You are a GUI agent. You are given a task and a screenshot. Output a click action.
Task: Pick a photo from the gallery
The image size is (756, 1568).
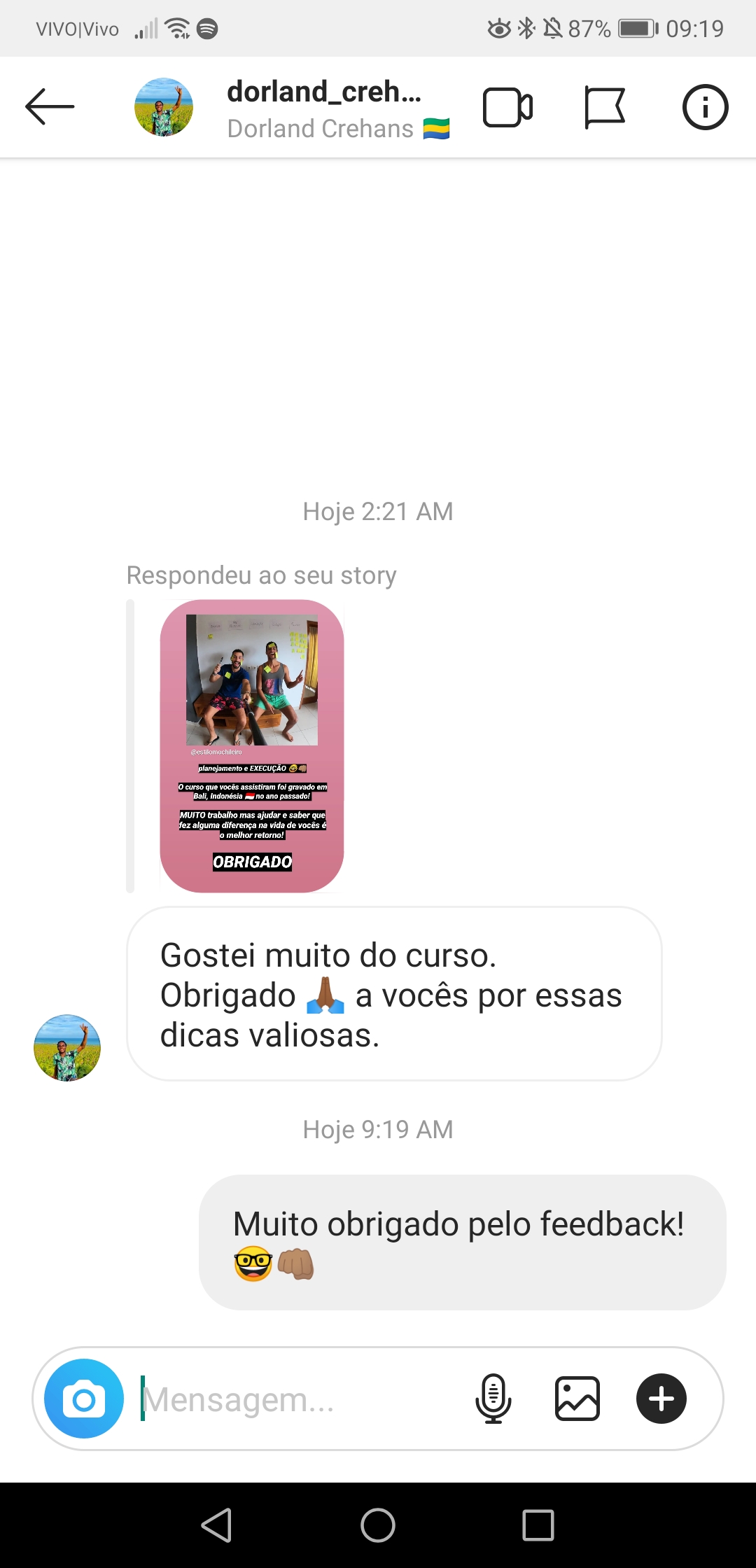coord(577,1399)
